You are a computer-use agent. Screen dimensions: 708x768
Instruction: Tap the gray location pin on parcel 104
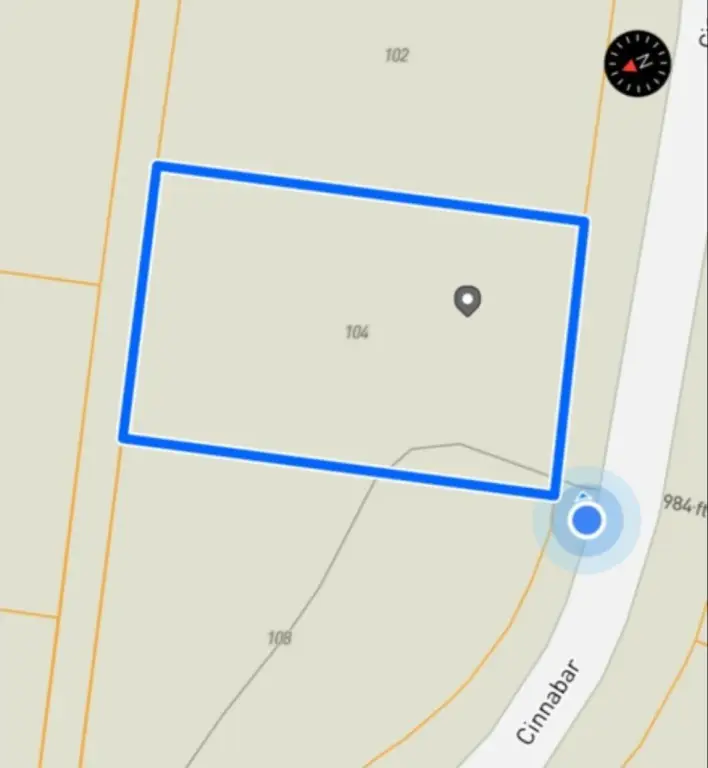(467, 300)
